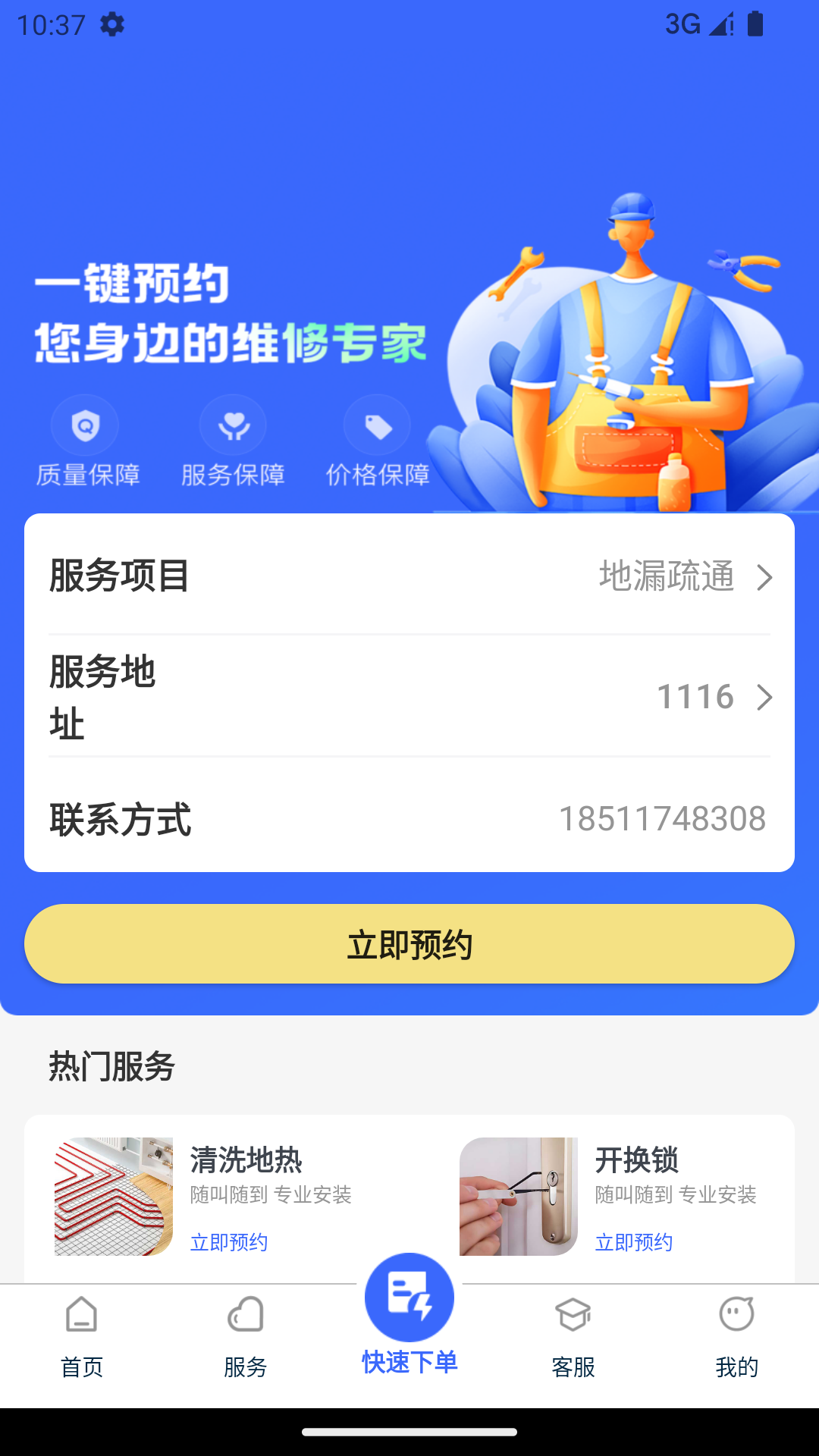This screenshot has height=1456, width=819.
Task: Open the 服务地址 address row
Action: (409, 696)
